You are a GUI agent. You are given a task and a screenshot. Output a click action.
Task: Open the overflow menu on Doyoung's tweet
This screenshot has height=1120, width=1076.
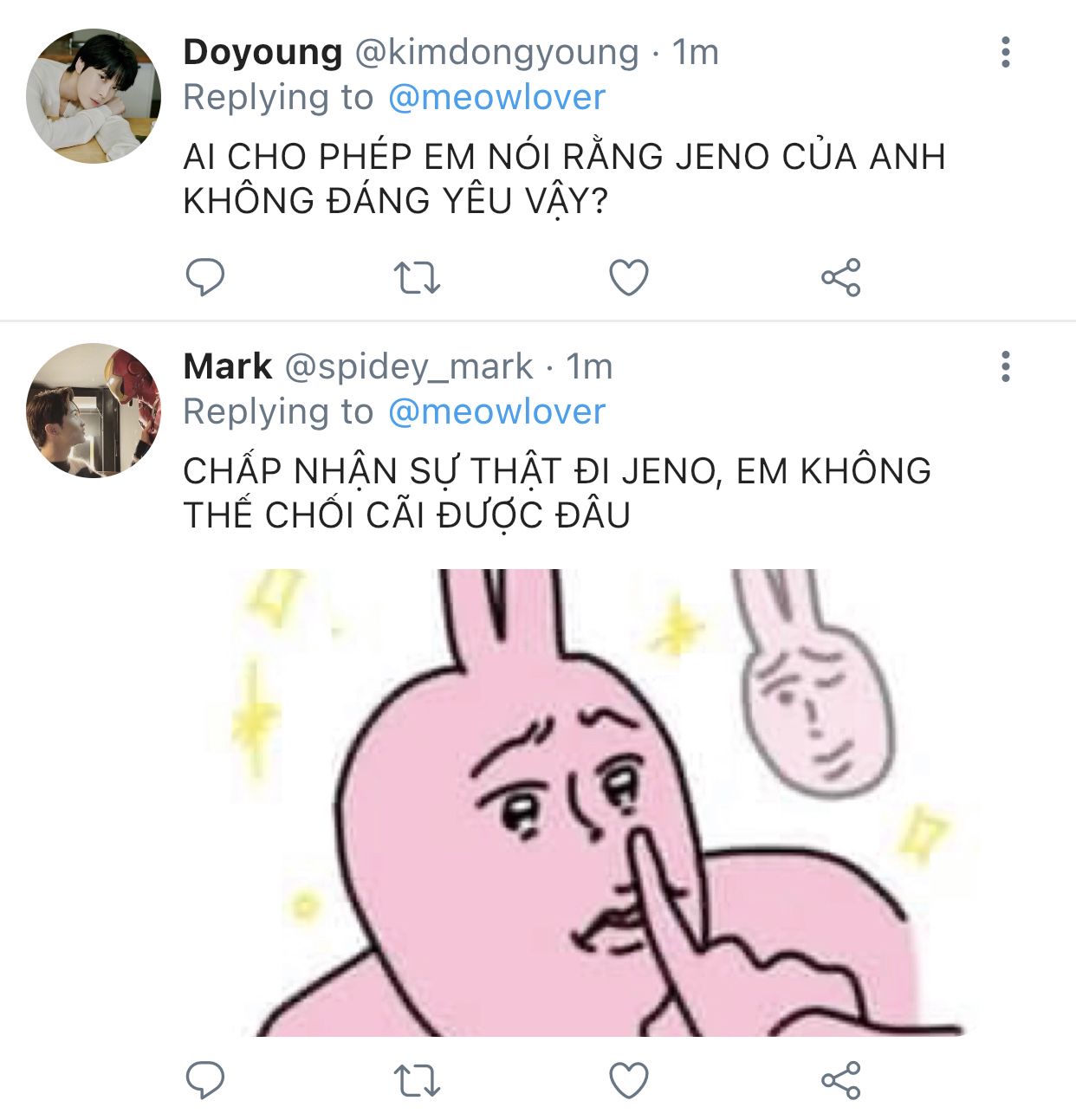click(x=1005, y=52)
